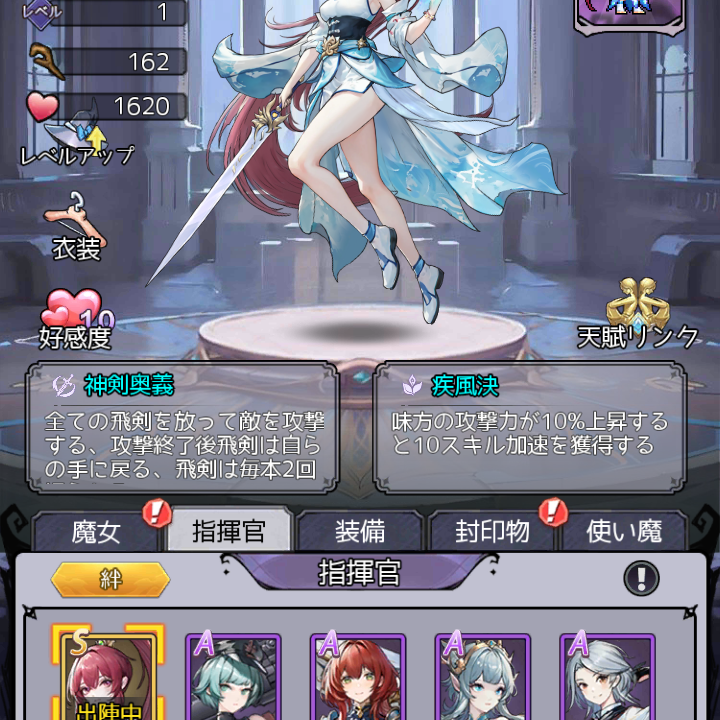Tap the 絆 bond button
This screenshot has width=720, height=720.
point(110,579)
